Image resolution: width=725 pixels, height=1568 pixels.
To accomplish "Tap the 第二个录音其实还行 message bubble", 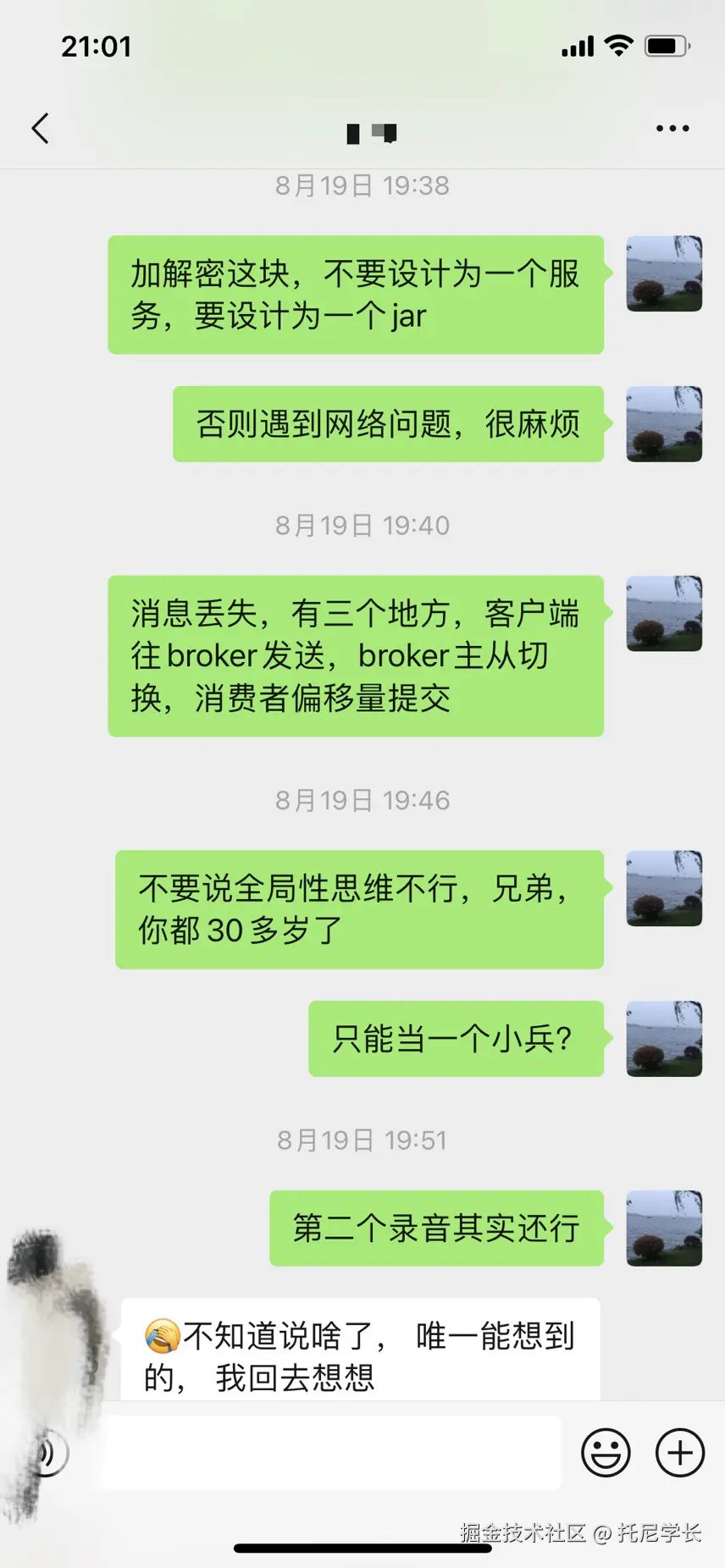I will point(436,1228).
